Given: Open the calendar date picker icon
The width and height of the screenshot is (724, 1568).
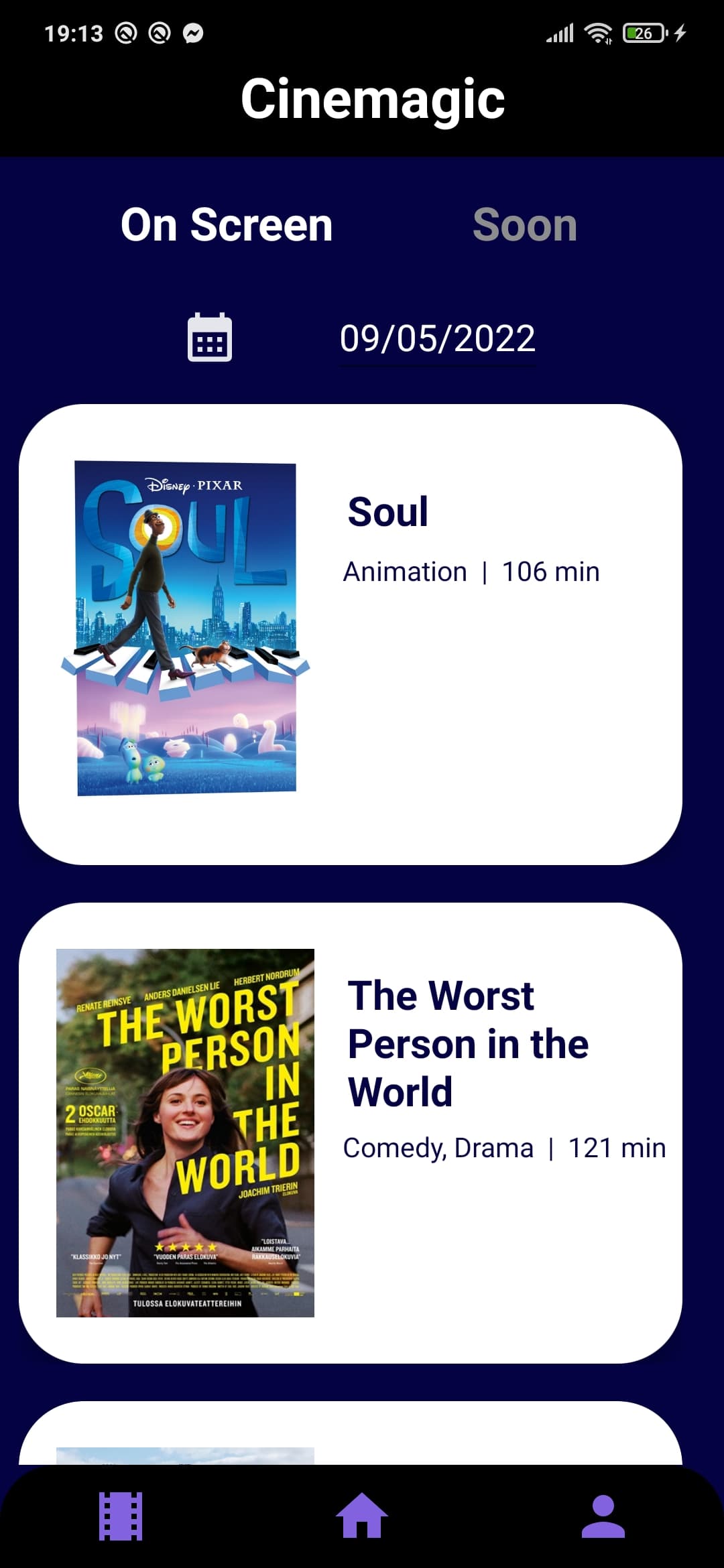Looking at the screenshot, I should pyautogui.click(x=210, y=338).
